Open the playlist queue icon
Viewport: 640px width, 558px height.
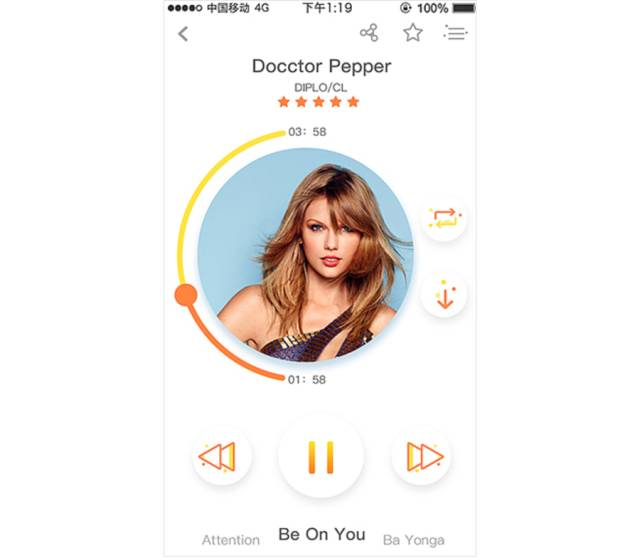pos(456,33)
